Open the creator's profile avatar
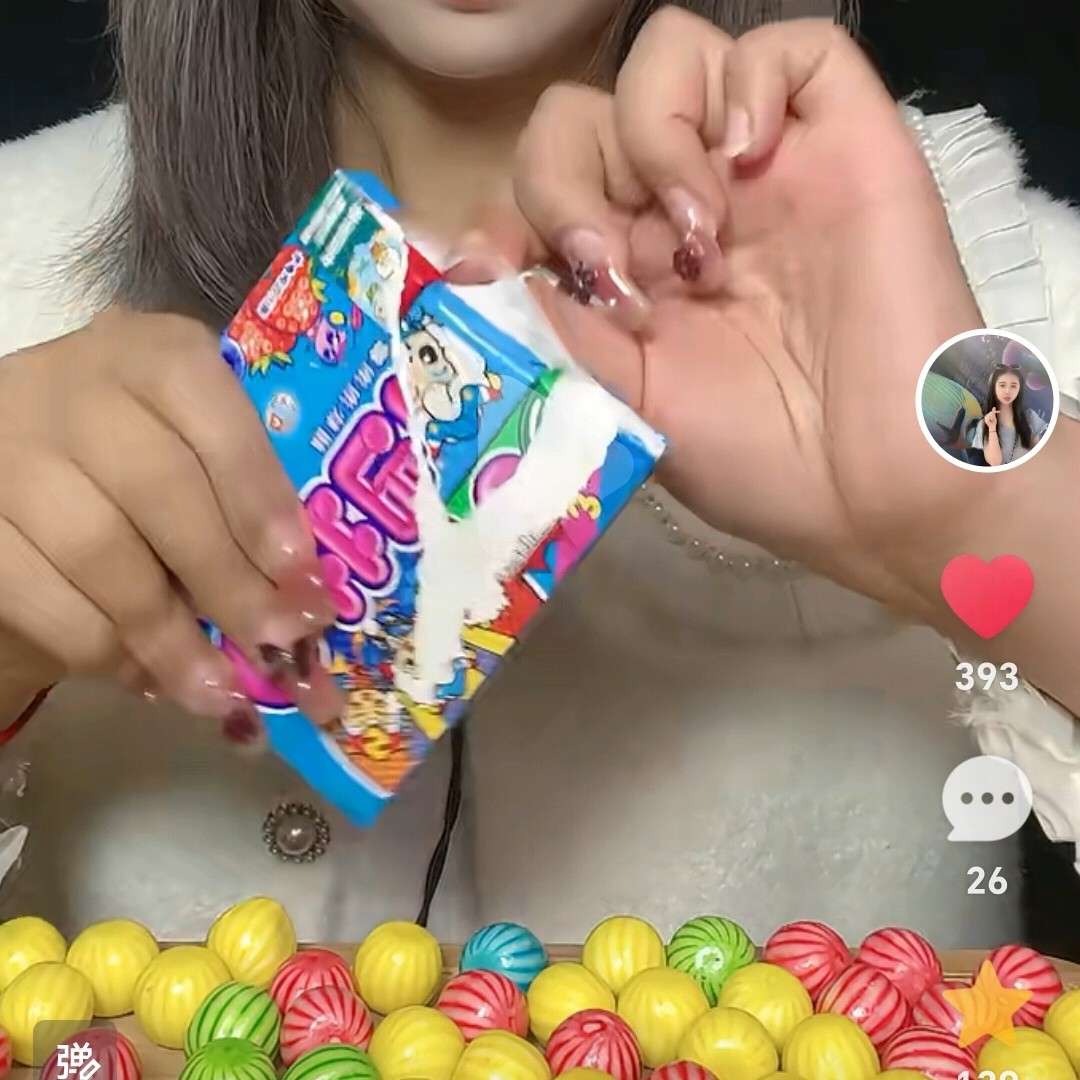The image size is (1080, 1080). click(x=987, y=400)
